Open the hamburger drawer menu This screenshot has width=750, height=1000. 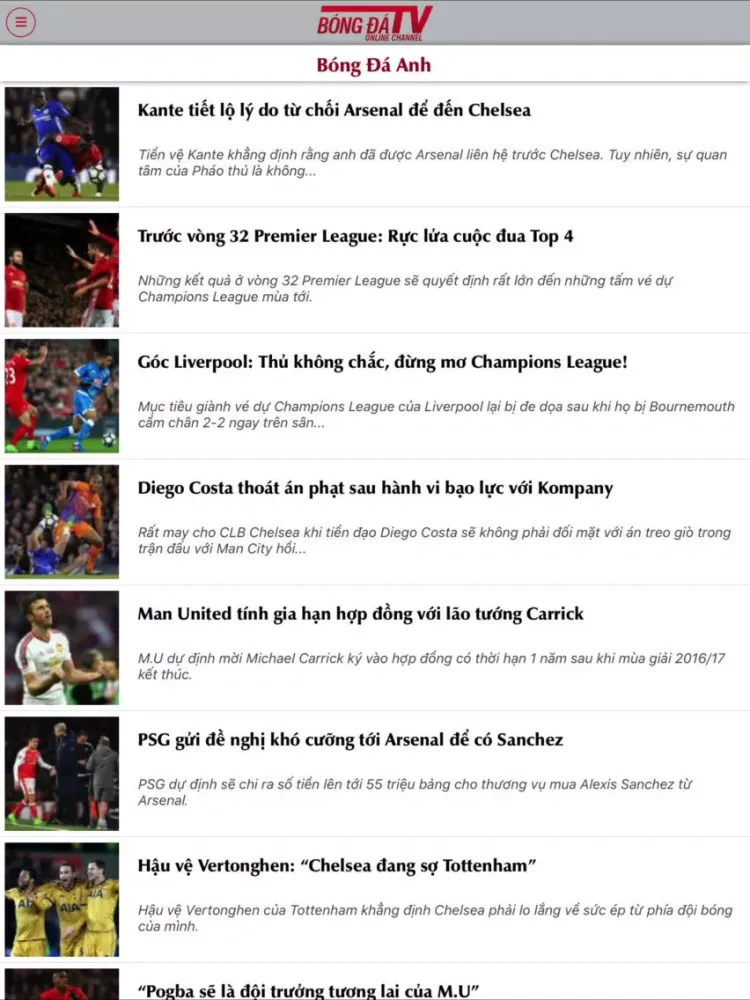20,22
